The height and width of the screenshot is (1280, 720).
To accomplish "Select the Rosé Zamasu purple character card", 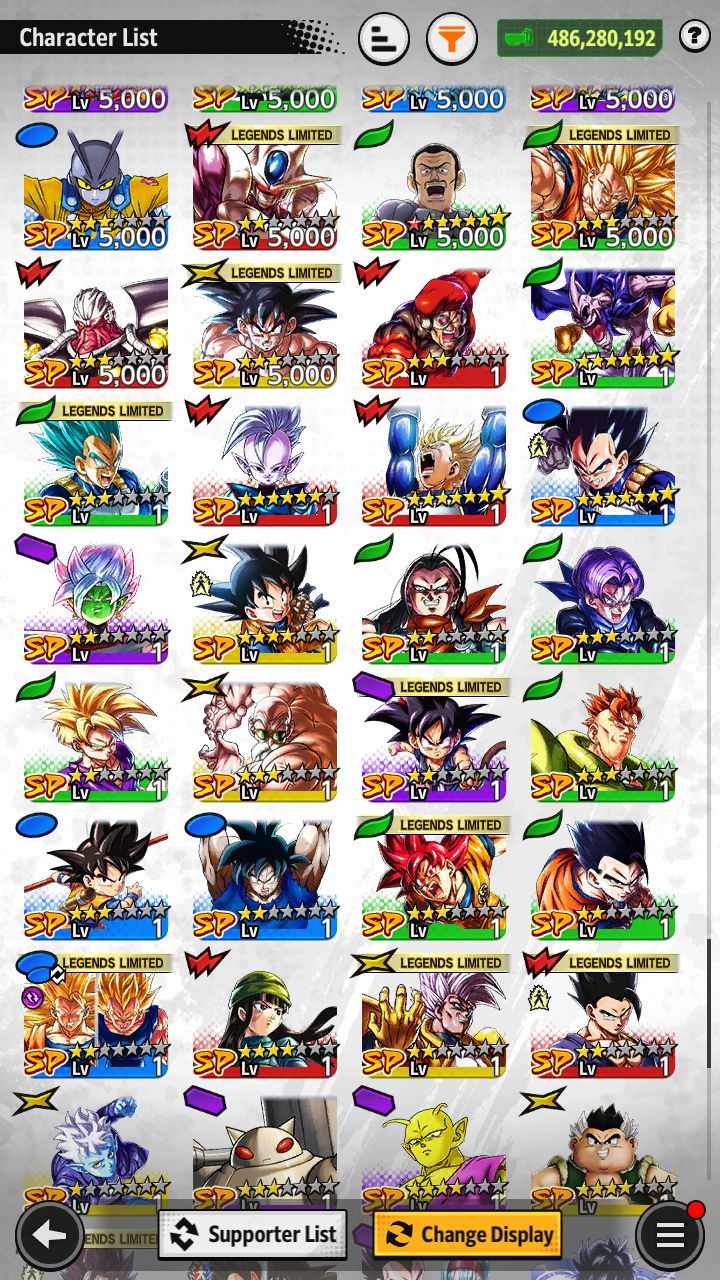I will click(96, 601).
